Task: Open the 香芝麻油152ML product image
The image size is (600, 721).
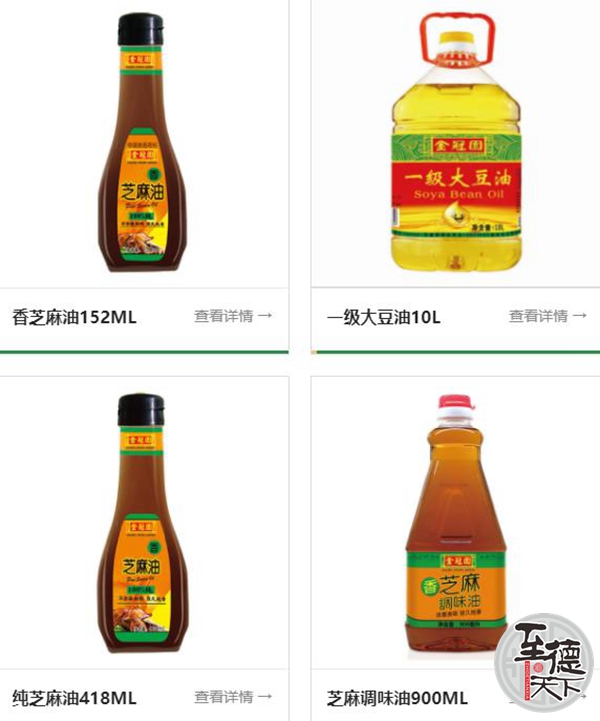Action: coord(141,143)
